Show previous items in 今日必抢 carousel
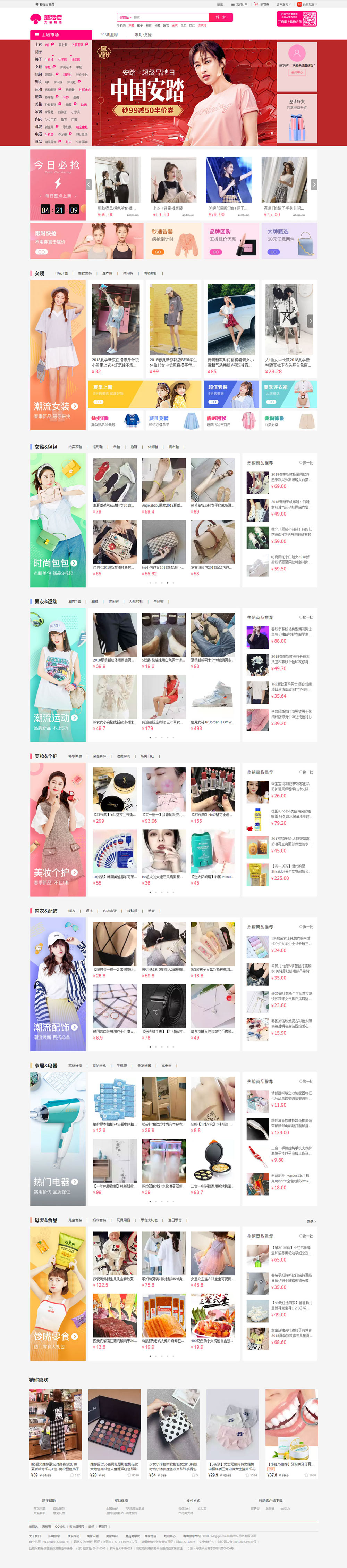 click(x=89, y=184)
